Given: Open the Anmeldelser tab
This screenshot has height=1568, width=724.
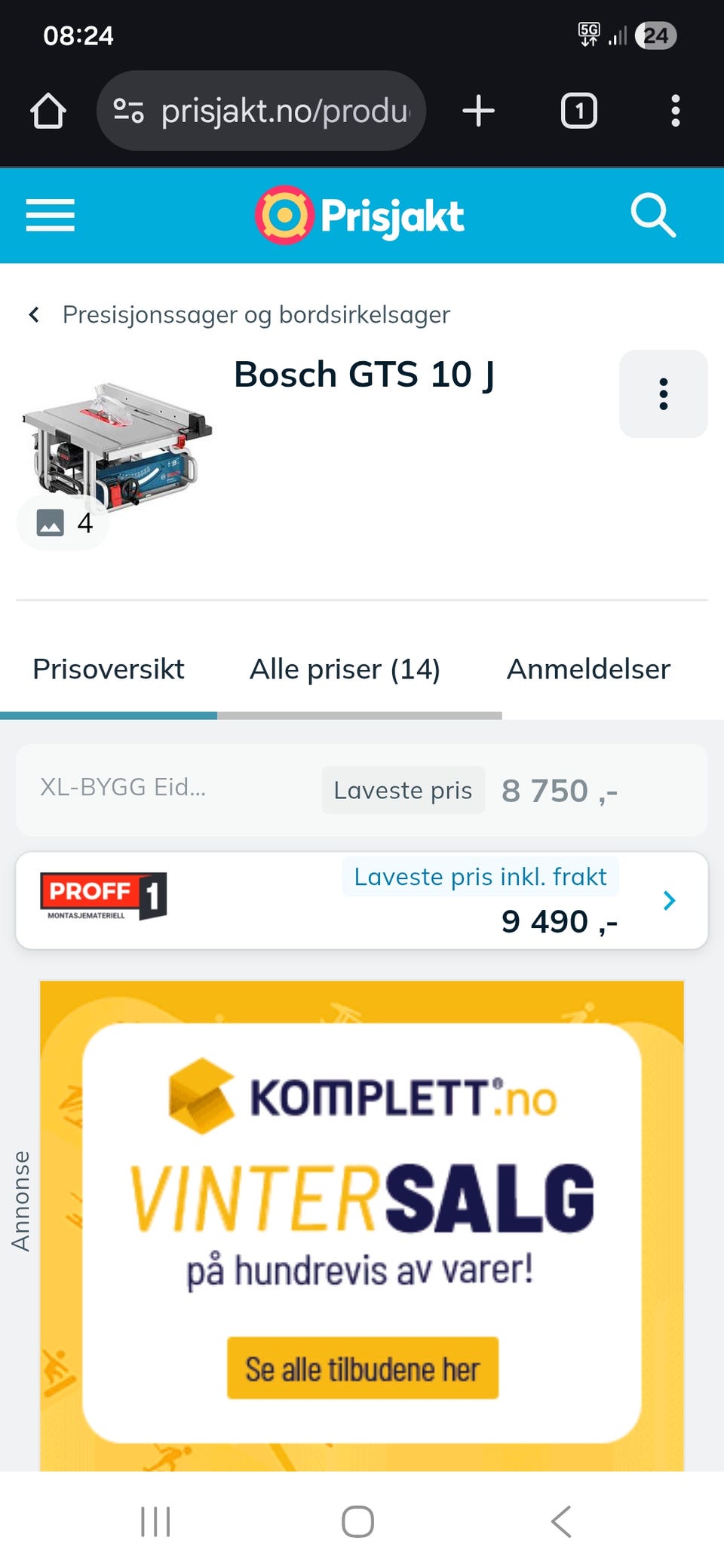Looking at the screenshot, I should tap(590, 669).
